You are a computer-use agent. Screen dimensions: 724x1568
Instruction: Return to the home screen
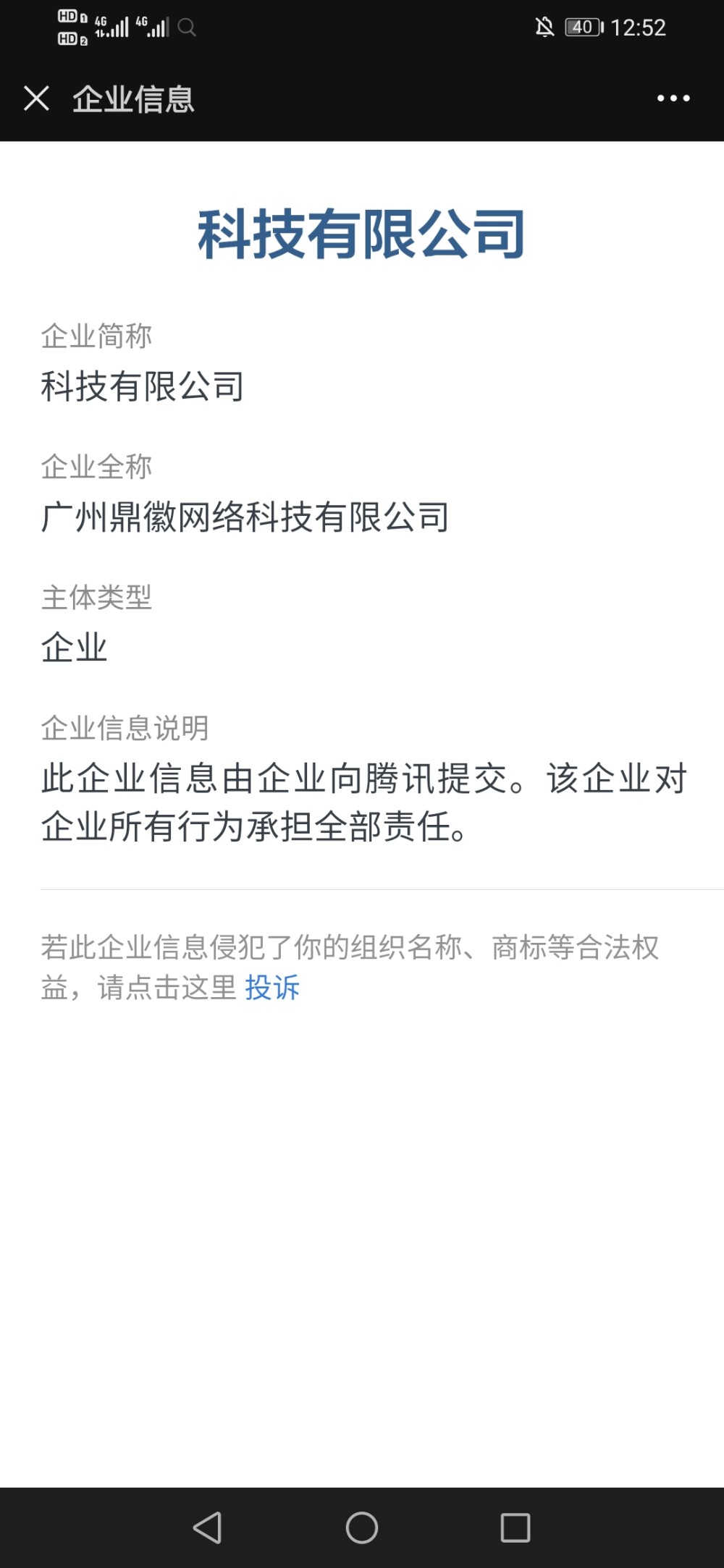tap(362, 1527)
